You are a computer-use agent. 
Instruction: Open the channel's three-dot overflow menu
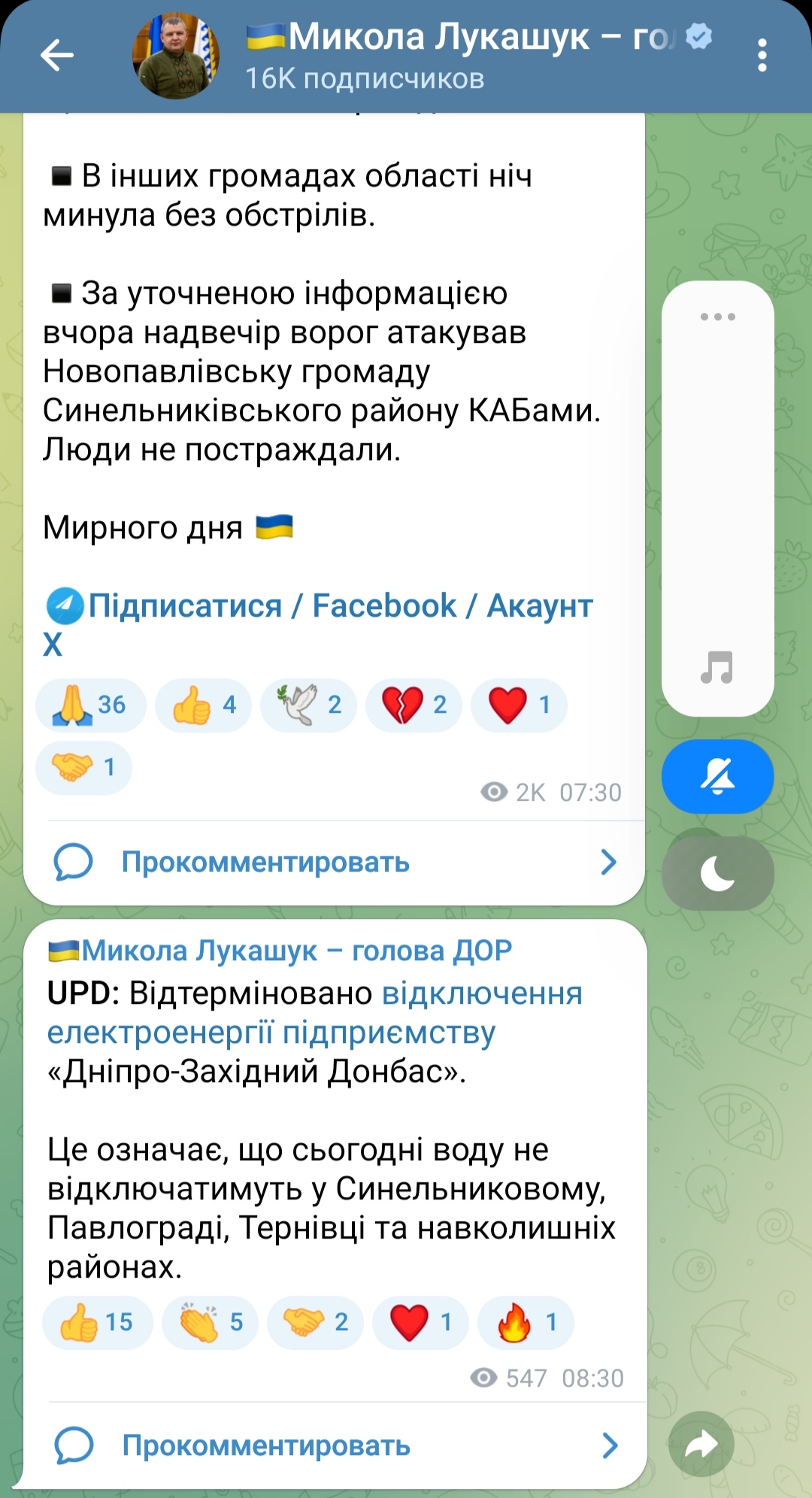[x=762, y=56]
